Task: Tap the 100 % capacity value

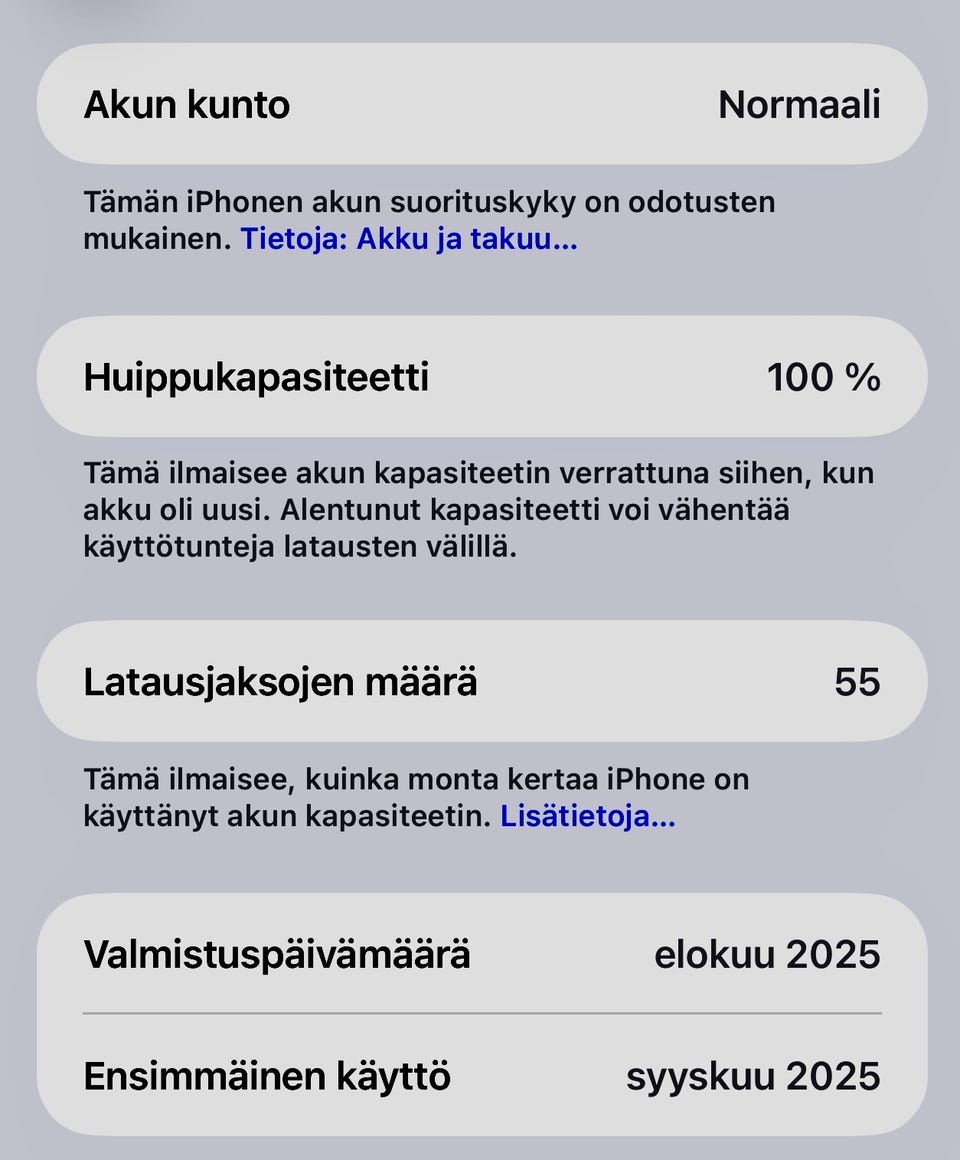Action: pyautogui.click(x=826, y=377)
